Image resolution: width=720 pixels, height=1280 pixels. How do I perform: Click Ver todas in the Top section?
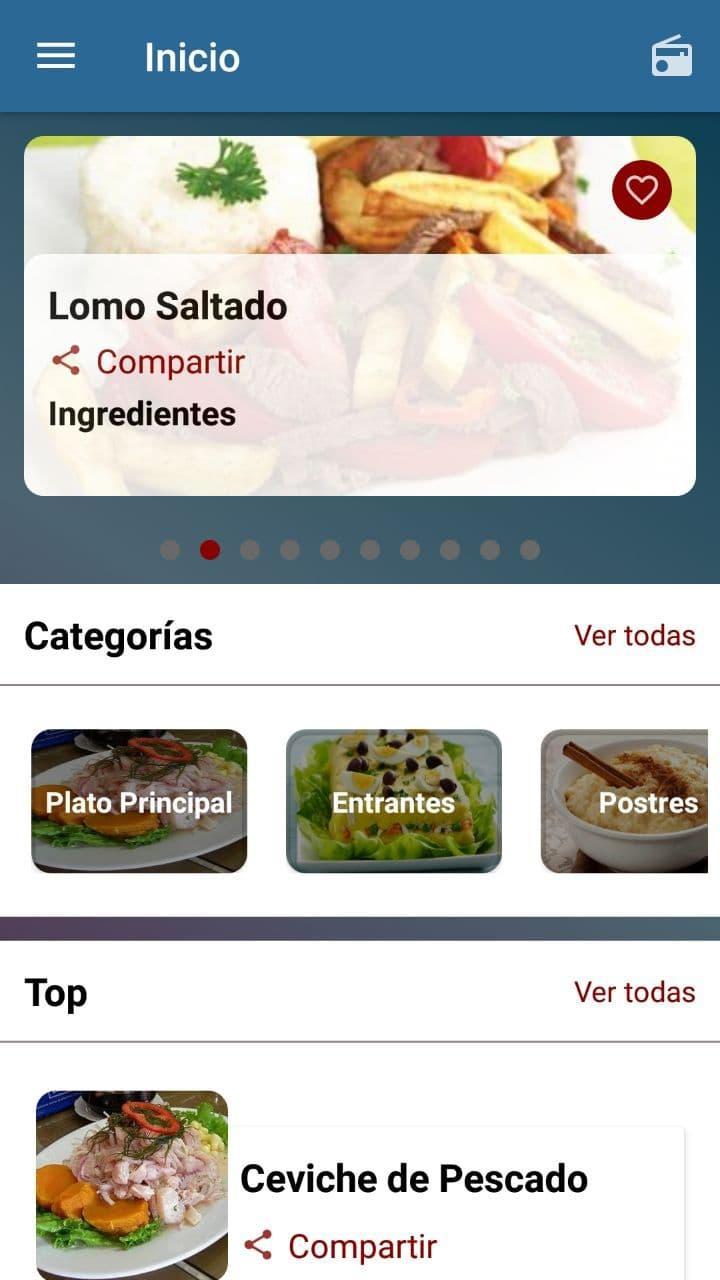634,992
